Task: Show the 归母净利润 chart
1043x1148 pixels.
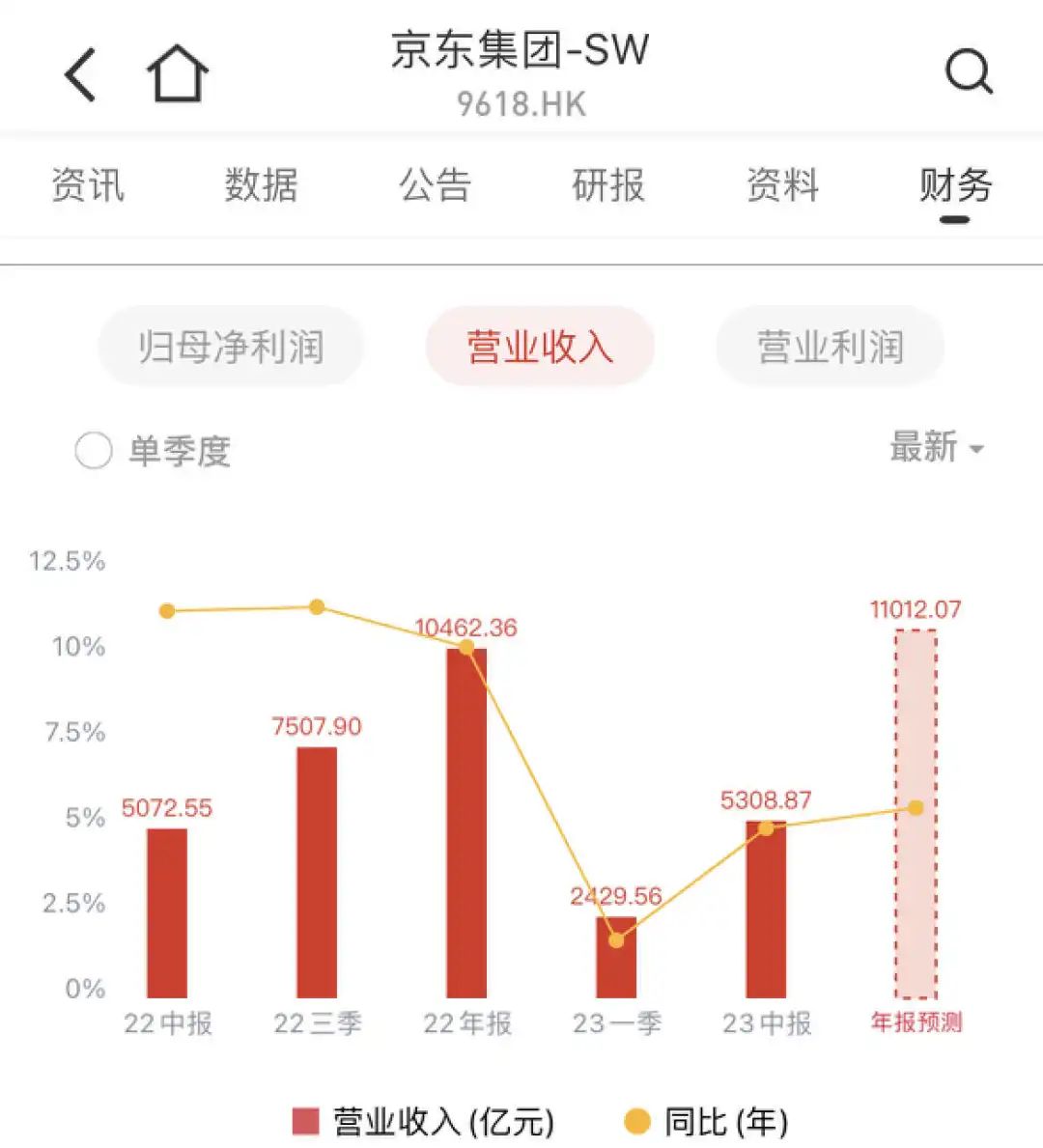Action: point(231,347)
